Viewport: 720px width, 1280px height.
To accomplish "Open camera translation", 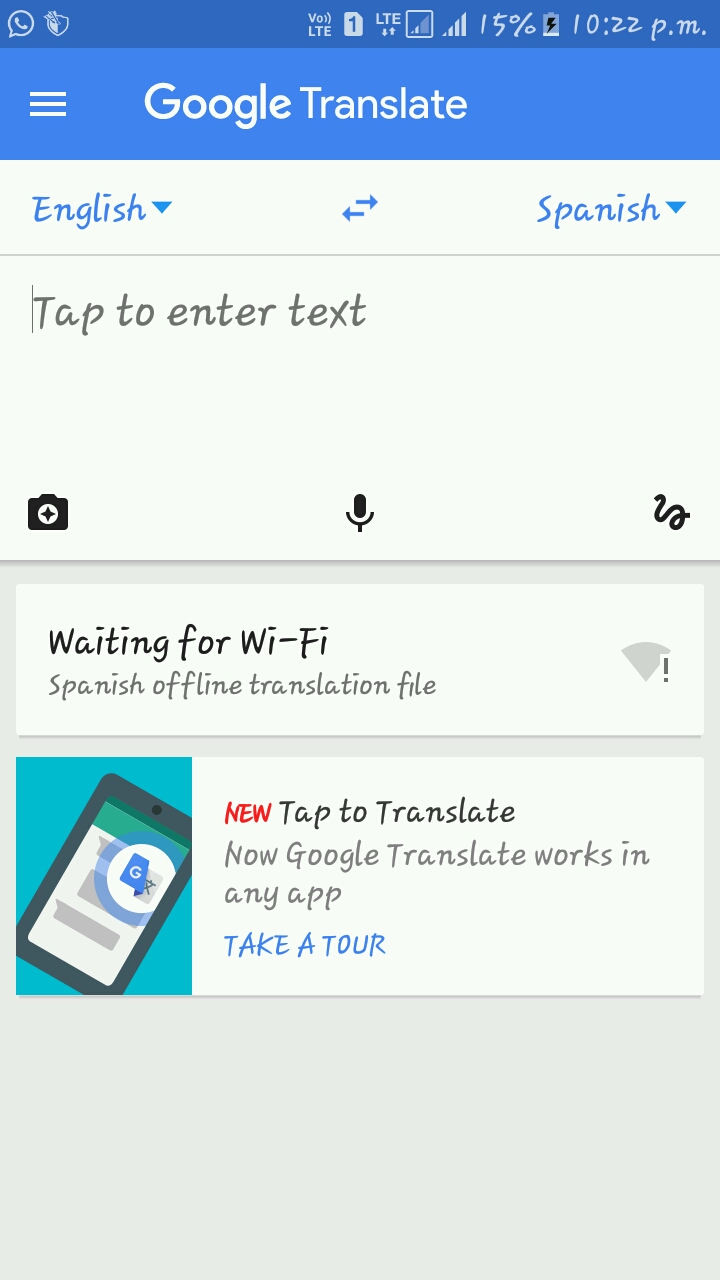I will click(x=48, y=513).
